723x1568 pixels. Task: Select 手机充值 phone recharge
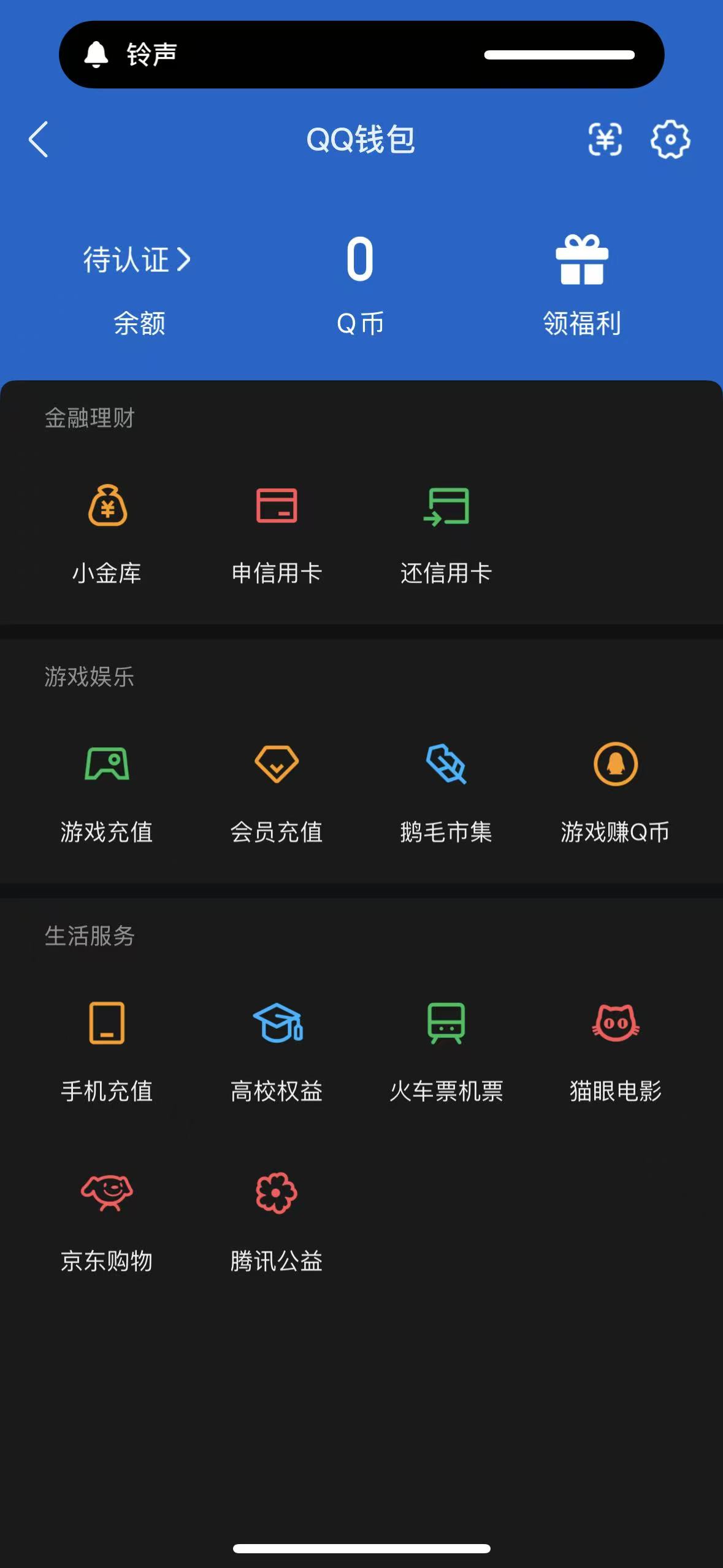pos(108,1049)
